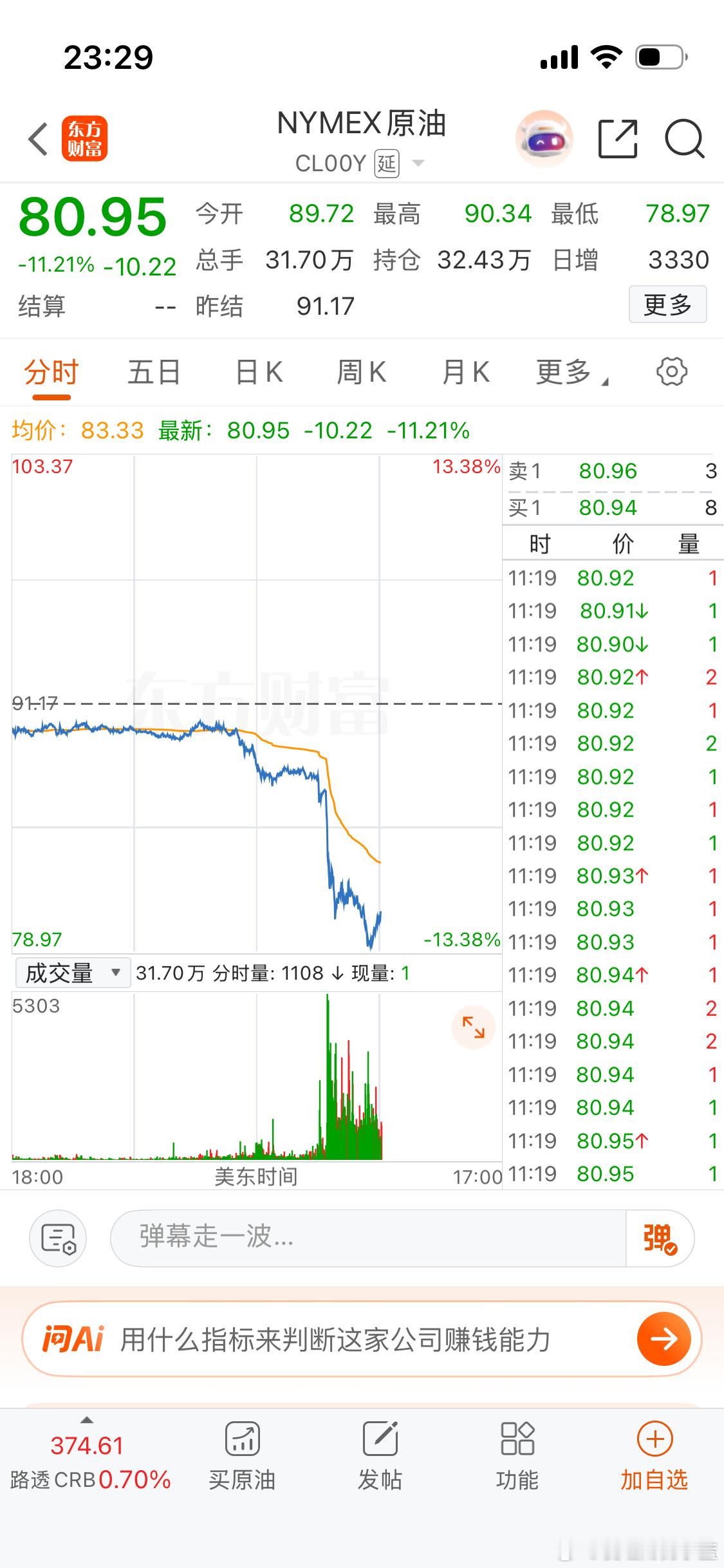
Task: Tap the back arrow to exit quote page
Action: [37, 138]
